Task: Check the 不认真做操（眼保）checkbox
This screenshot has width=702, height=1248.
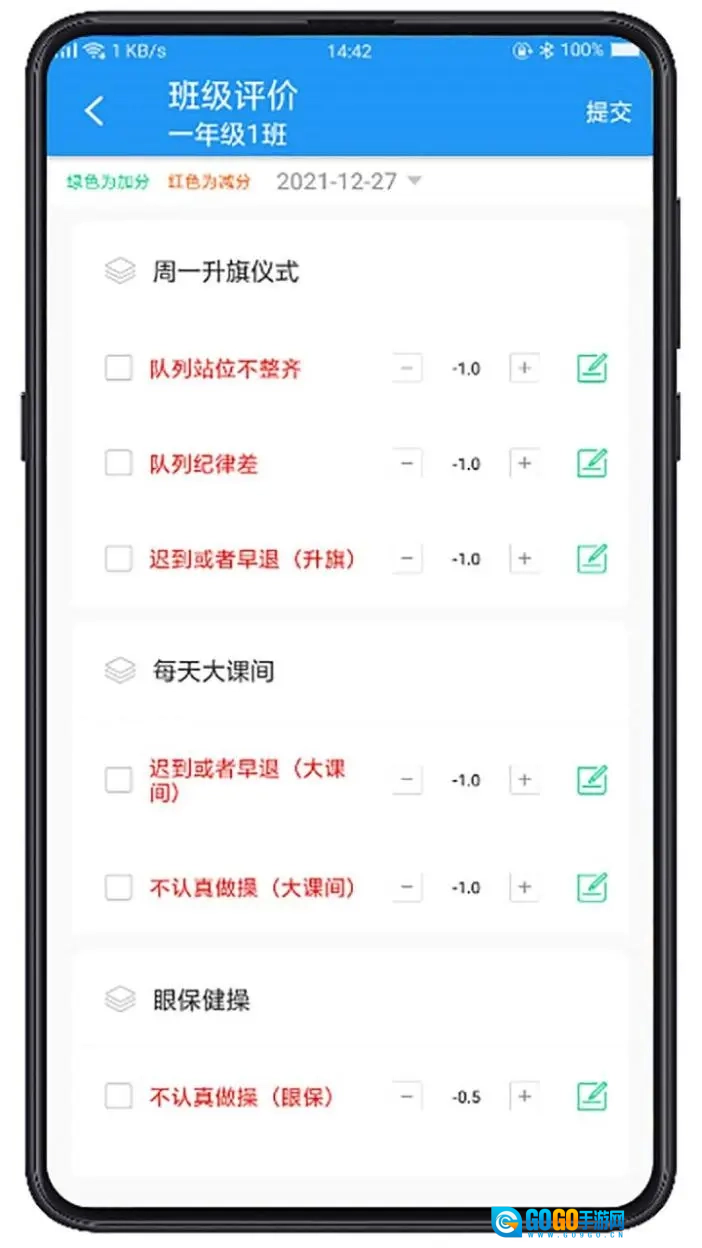Action: pyautogui.click(x=119, y=1097)
